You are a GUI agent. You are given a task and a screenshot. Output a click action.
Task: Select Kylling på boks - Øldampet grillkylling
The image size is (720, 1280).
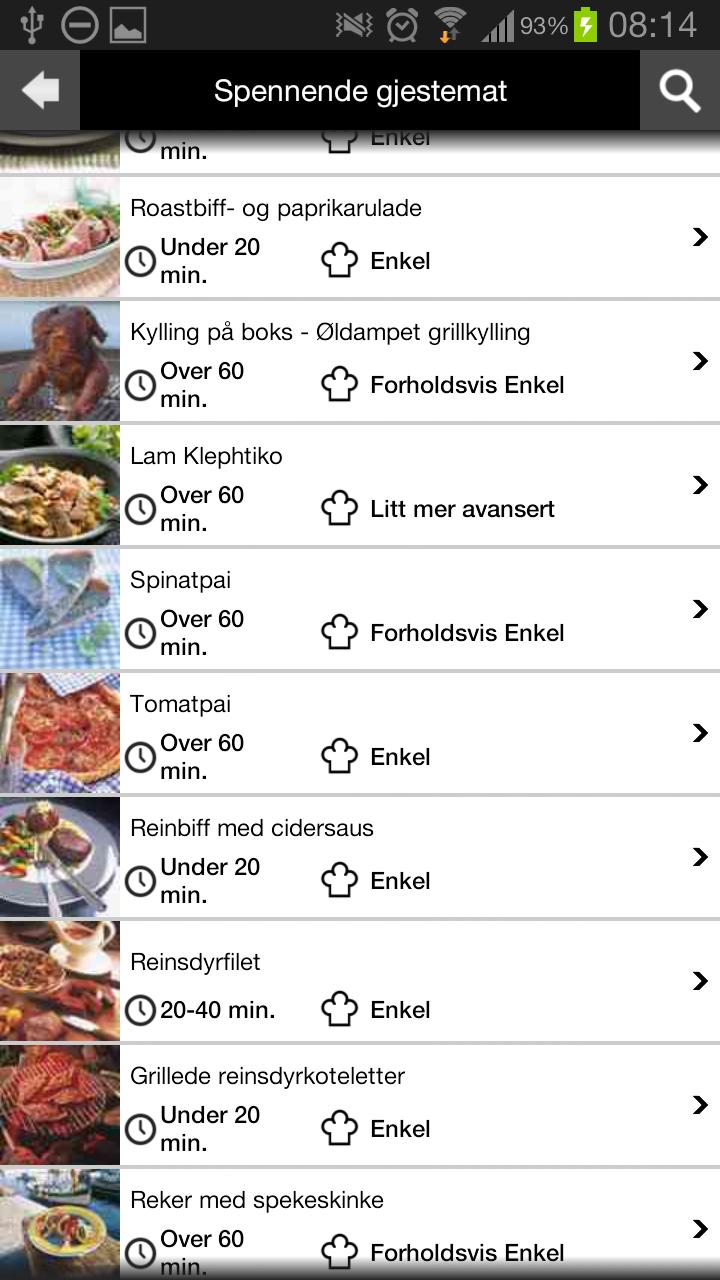pyautogui.click(x=360, y=361)
